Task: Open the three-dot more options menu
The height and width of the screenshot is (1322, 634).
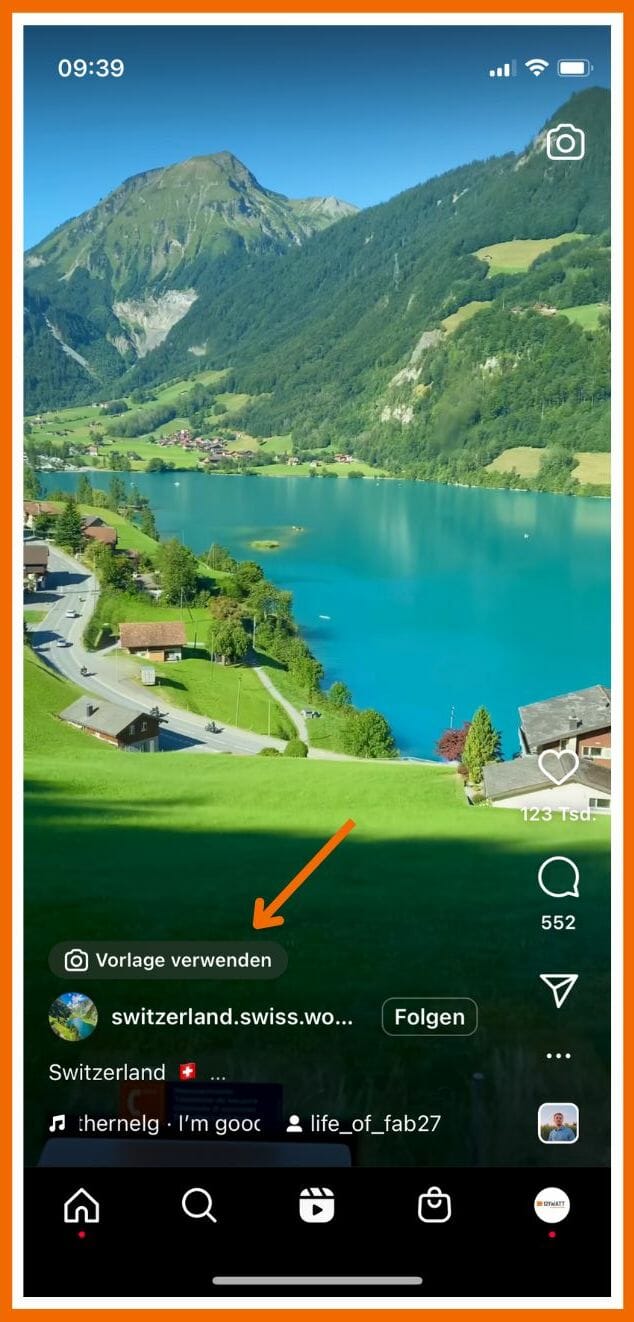Action: tap(558, 1056)
